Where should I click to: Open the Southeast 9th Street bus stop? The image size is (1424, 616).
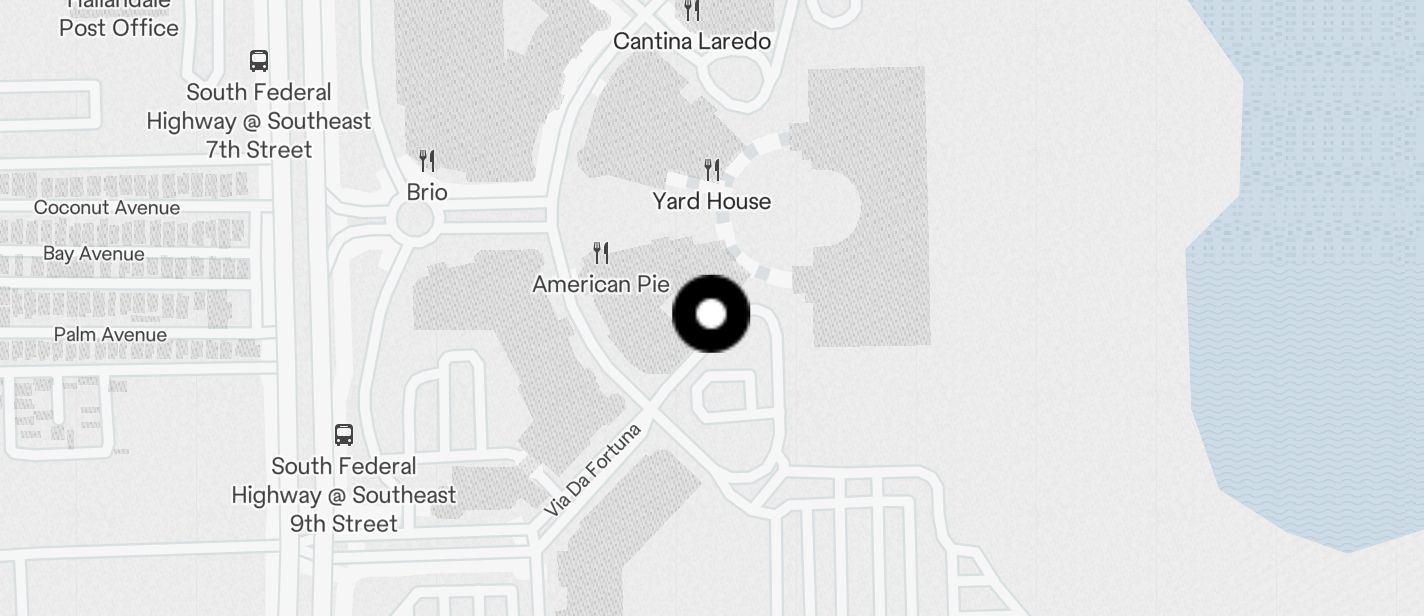344,435
